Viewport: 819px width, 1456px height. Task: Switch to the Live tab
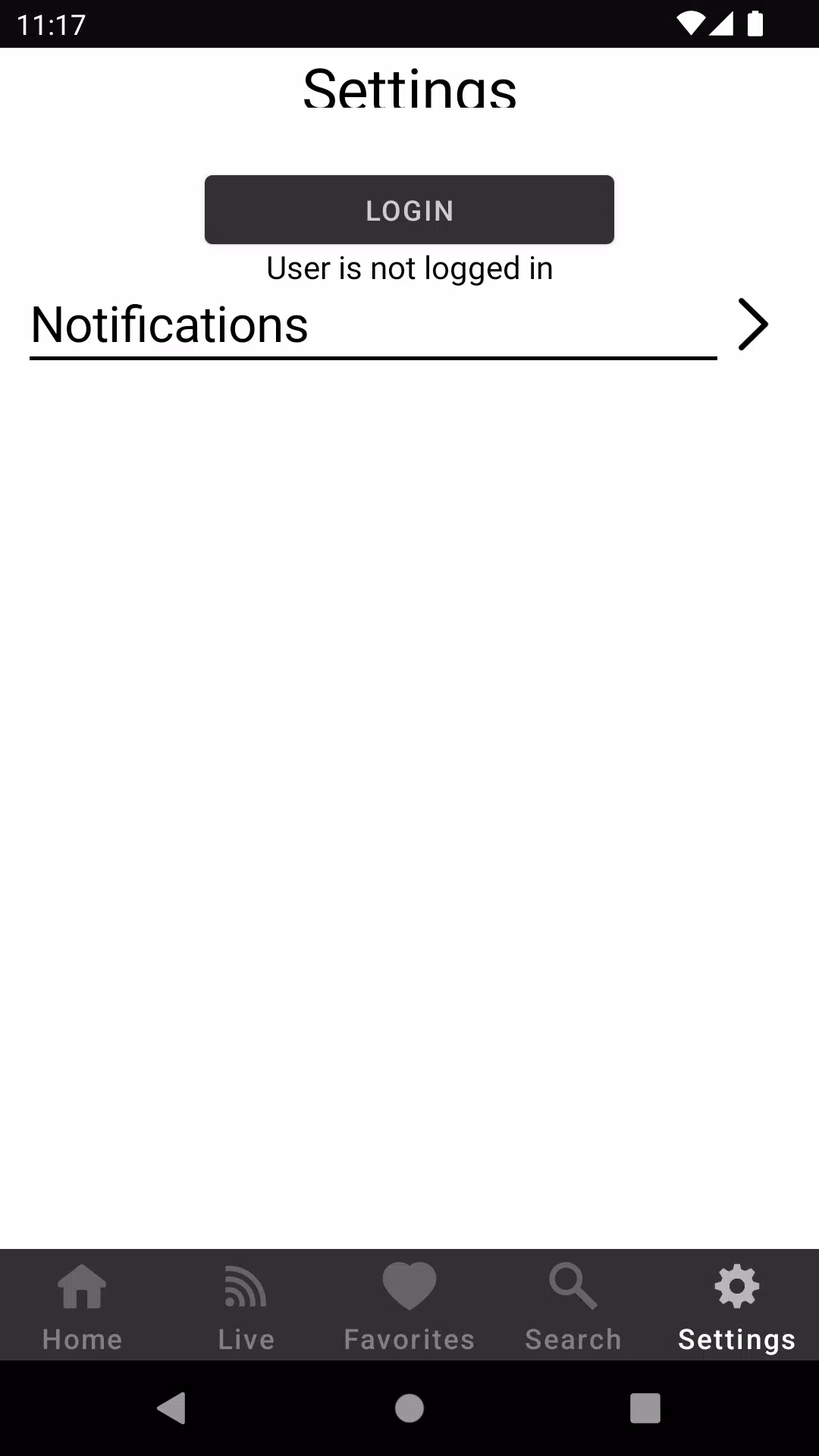tap(246, 1306)
